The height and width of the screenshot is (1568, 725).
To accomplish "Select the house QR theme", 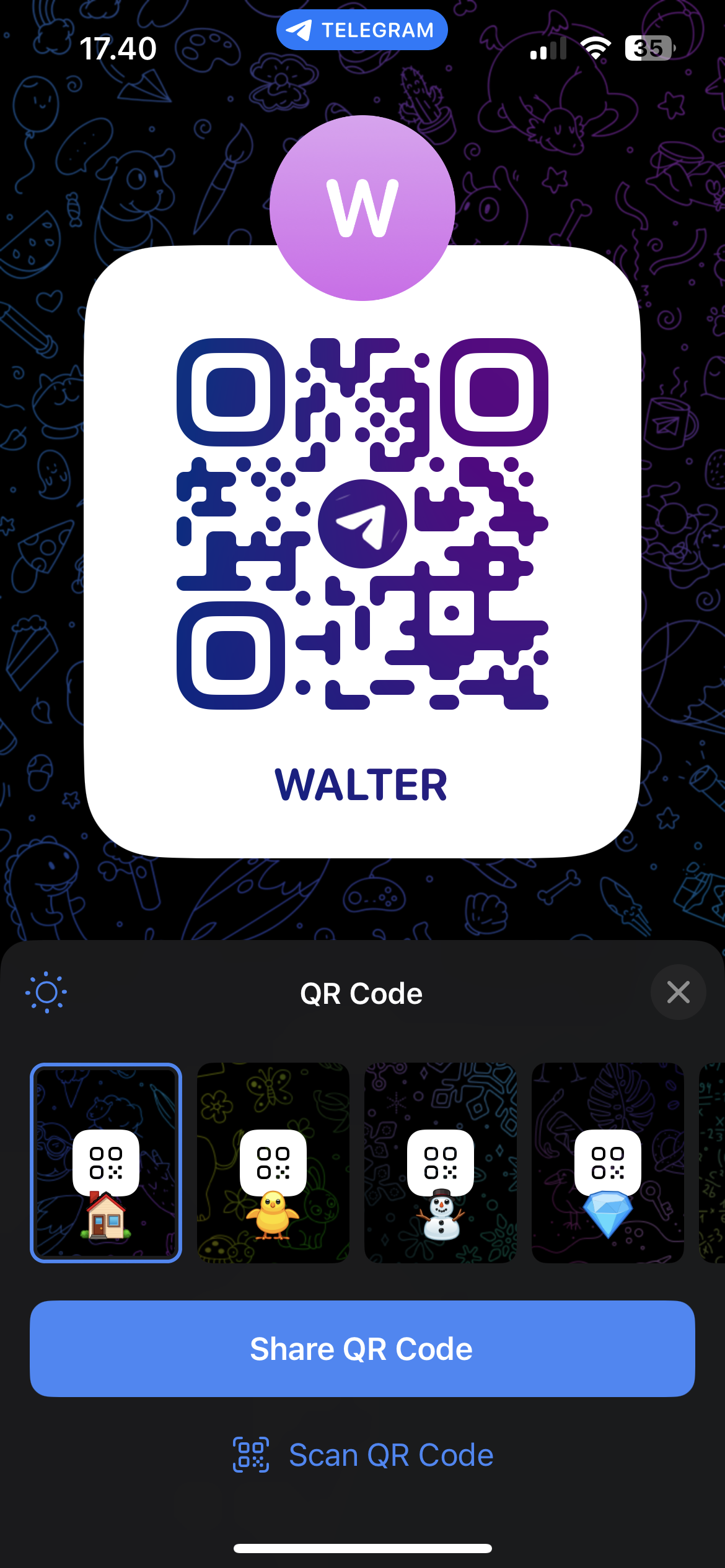I will pyautogui.click(x=106, y=1162).
